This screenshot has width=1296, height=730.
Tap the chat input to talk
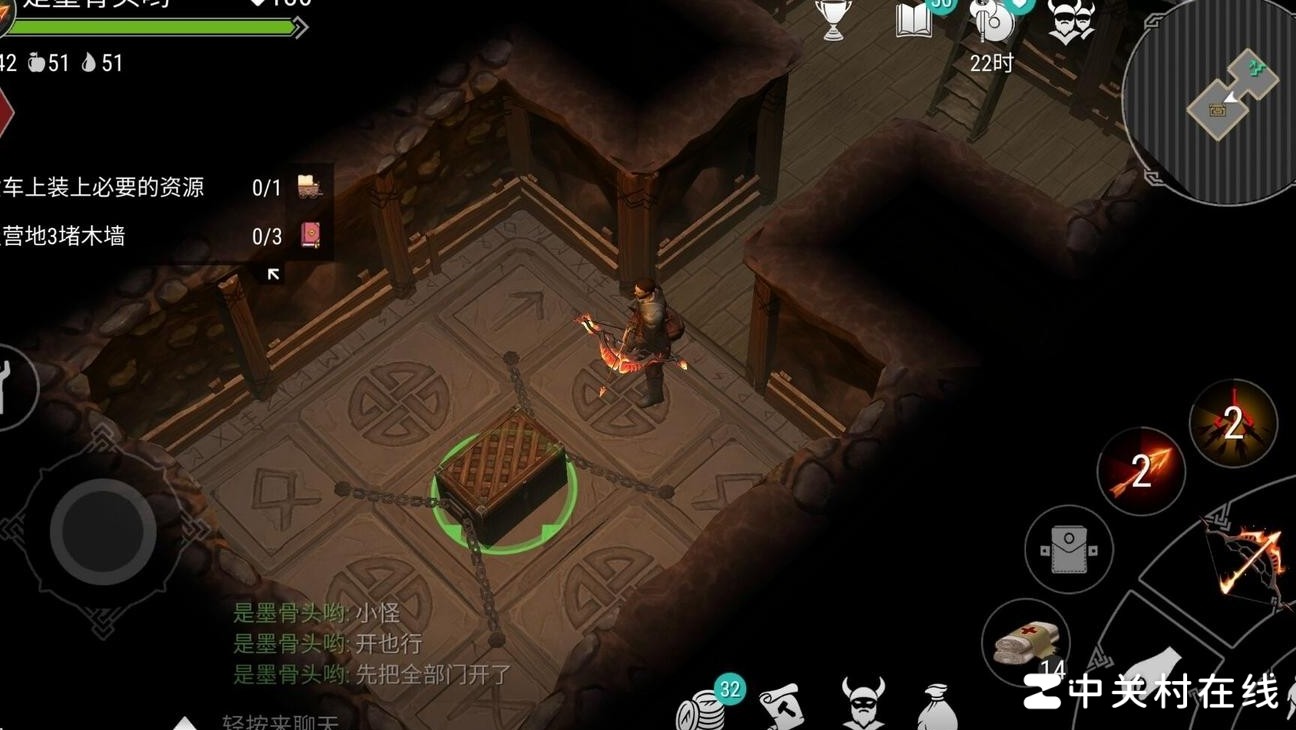pyautogui.click(x=280, y=722)
